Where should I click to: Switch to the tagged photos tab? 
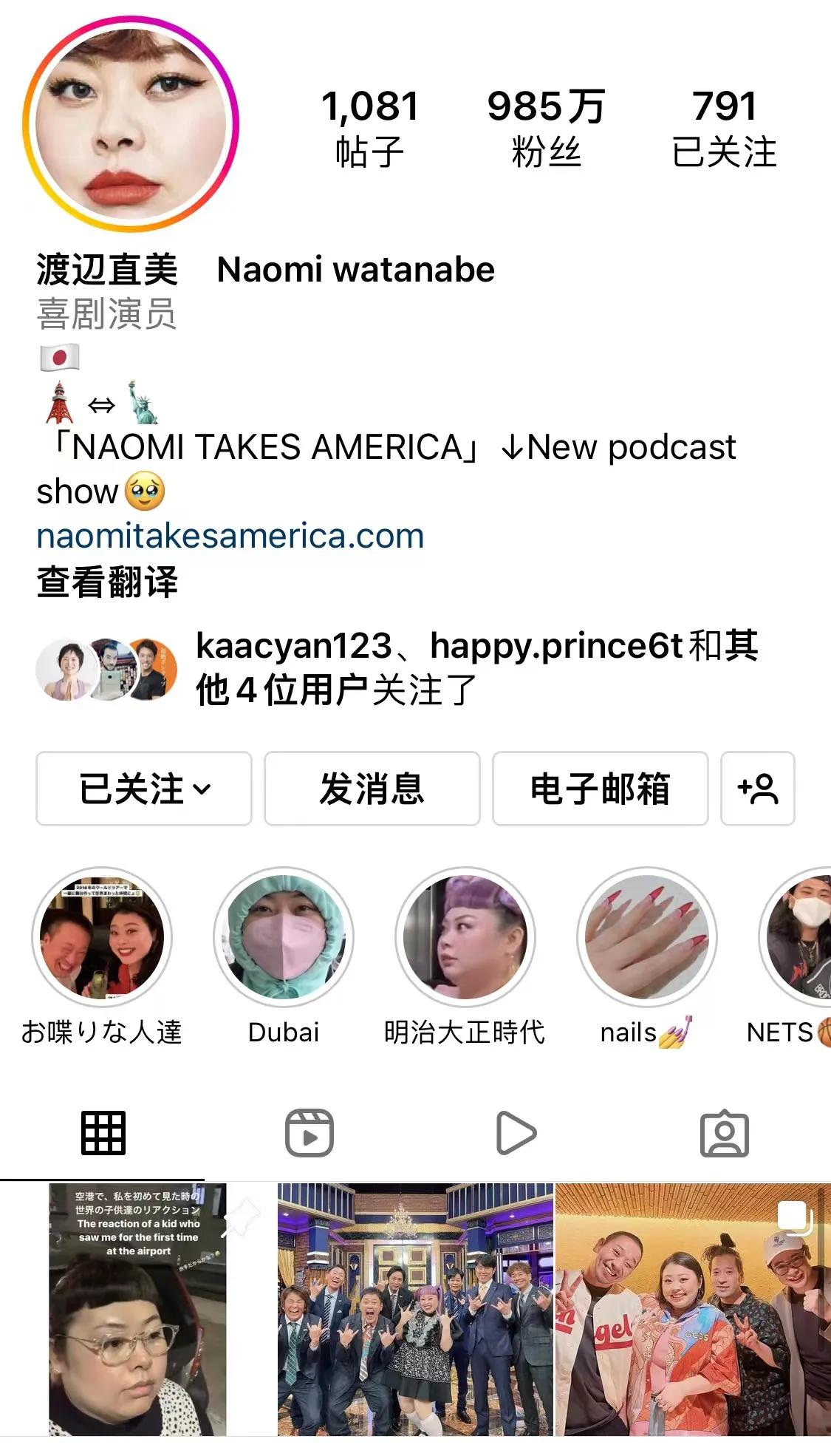(x=724, y=1132)
